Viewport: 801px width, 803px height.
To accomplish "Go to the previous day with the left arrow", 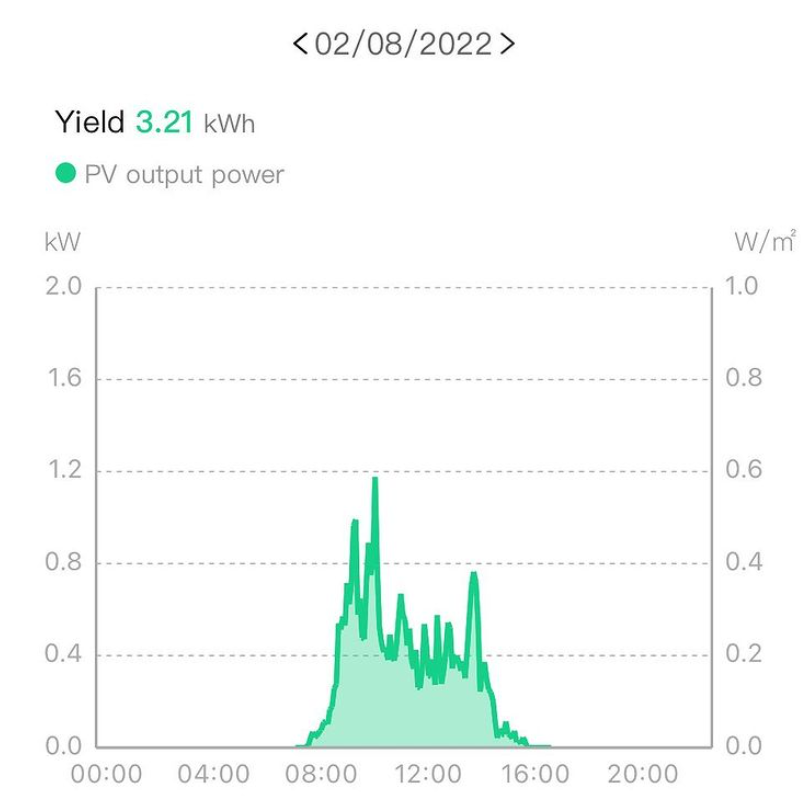I will point(299,44).
